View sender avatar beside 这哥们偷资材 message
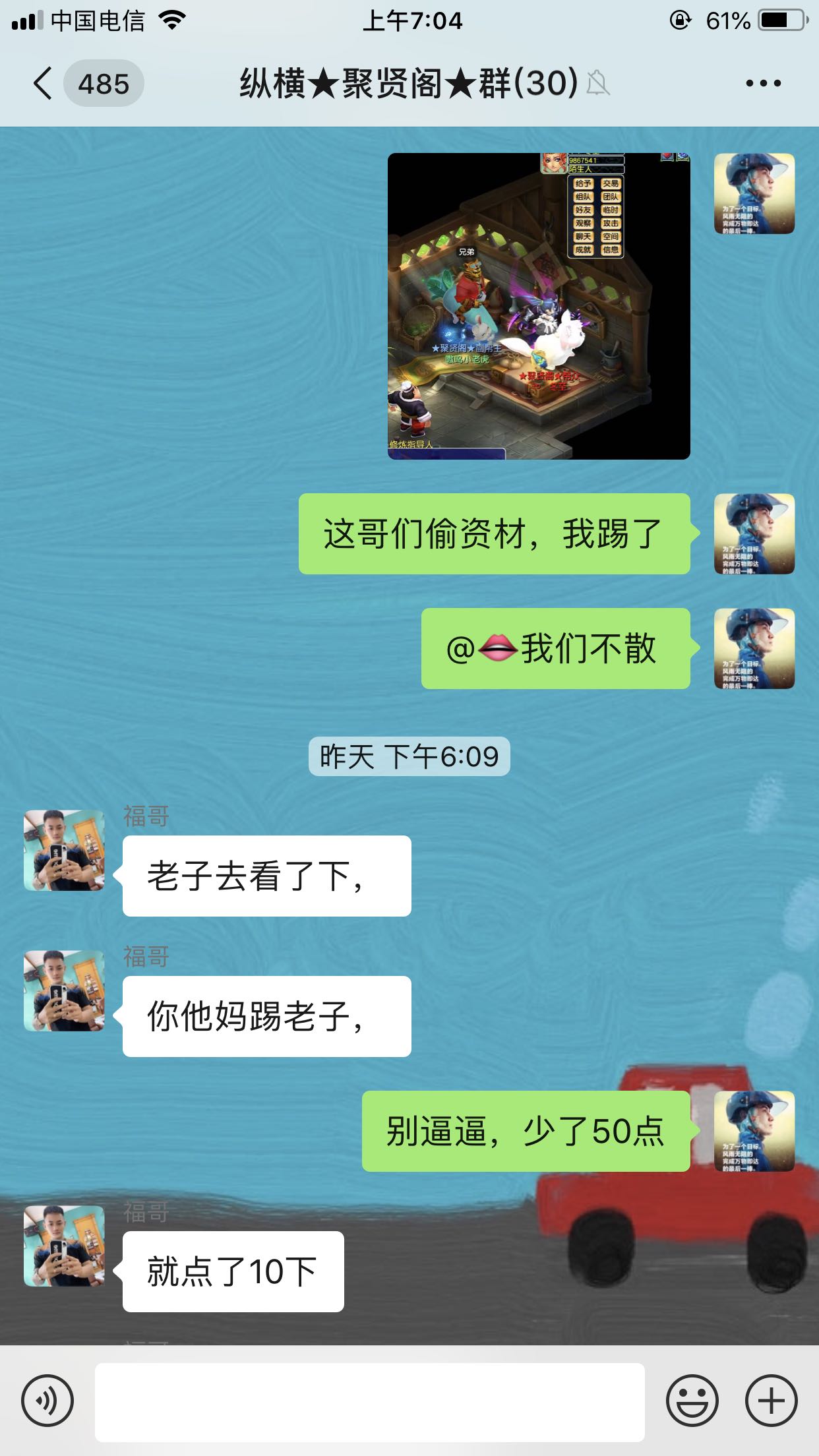This screenshot has width=819, height=1456. [x=754, y=533]
